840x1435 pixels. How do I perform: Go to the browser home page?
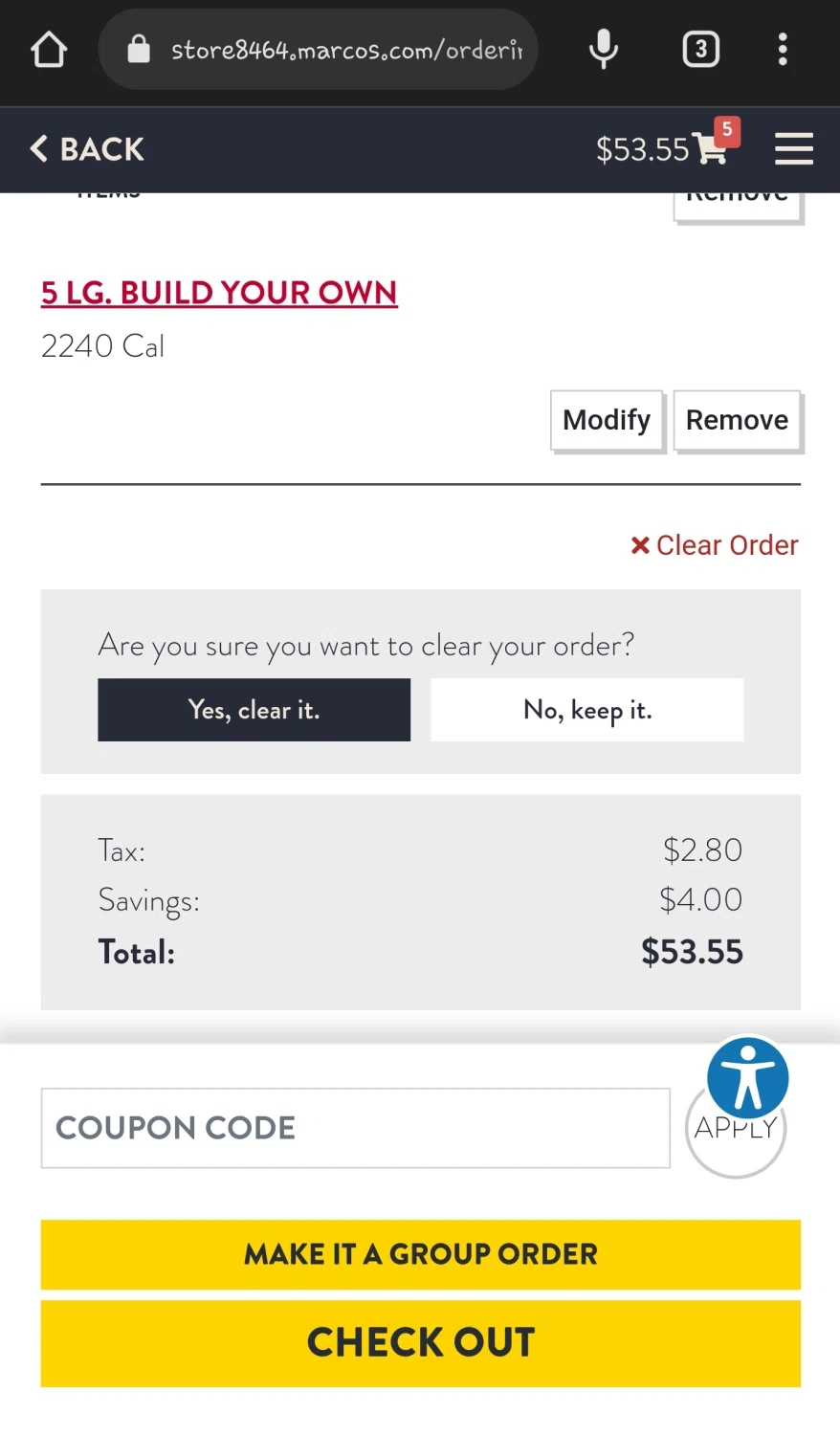[x=49, y=50]
